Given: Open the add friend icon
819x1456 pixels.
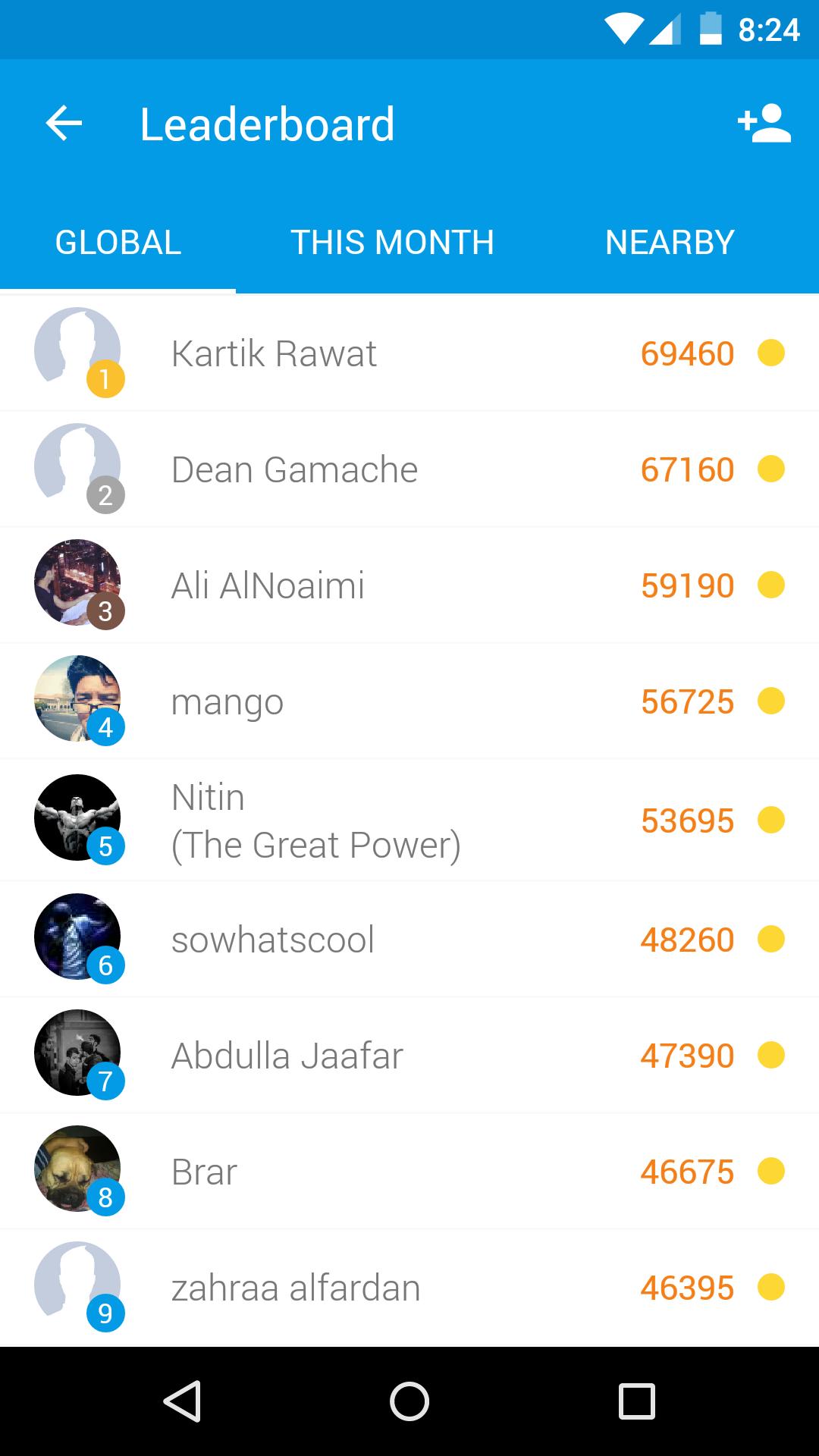Looking at the screenshot, I should 764,124.
